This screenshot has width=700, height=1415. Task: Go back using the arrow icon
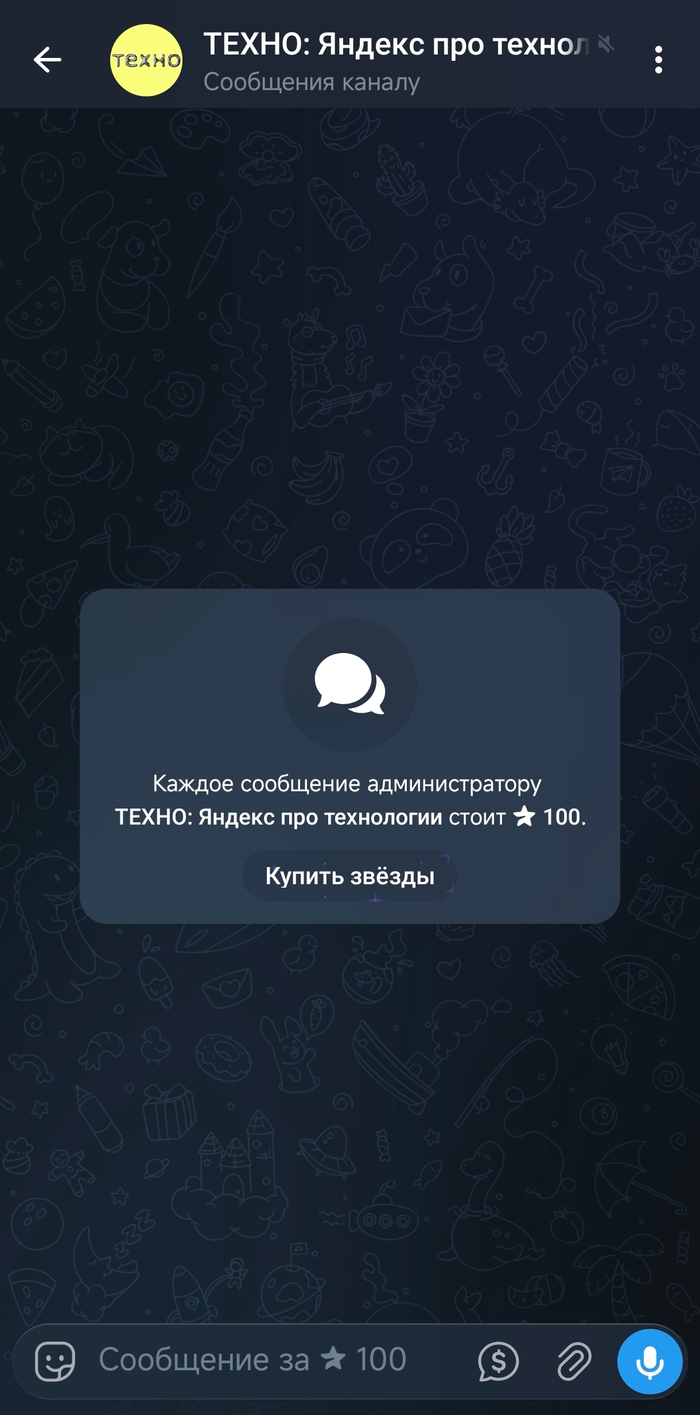point(47,60)
